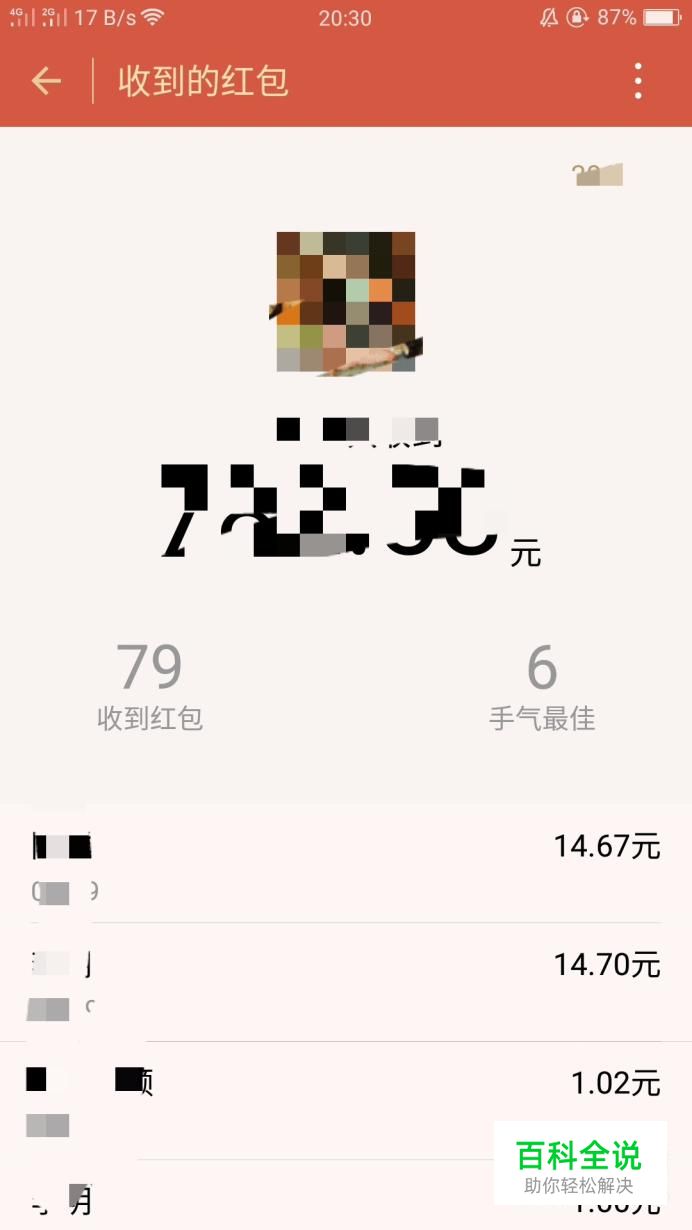
Task: Open the red packet record of 1.02元
Action: click(x=346, y=1101)
